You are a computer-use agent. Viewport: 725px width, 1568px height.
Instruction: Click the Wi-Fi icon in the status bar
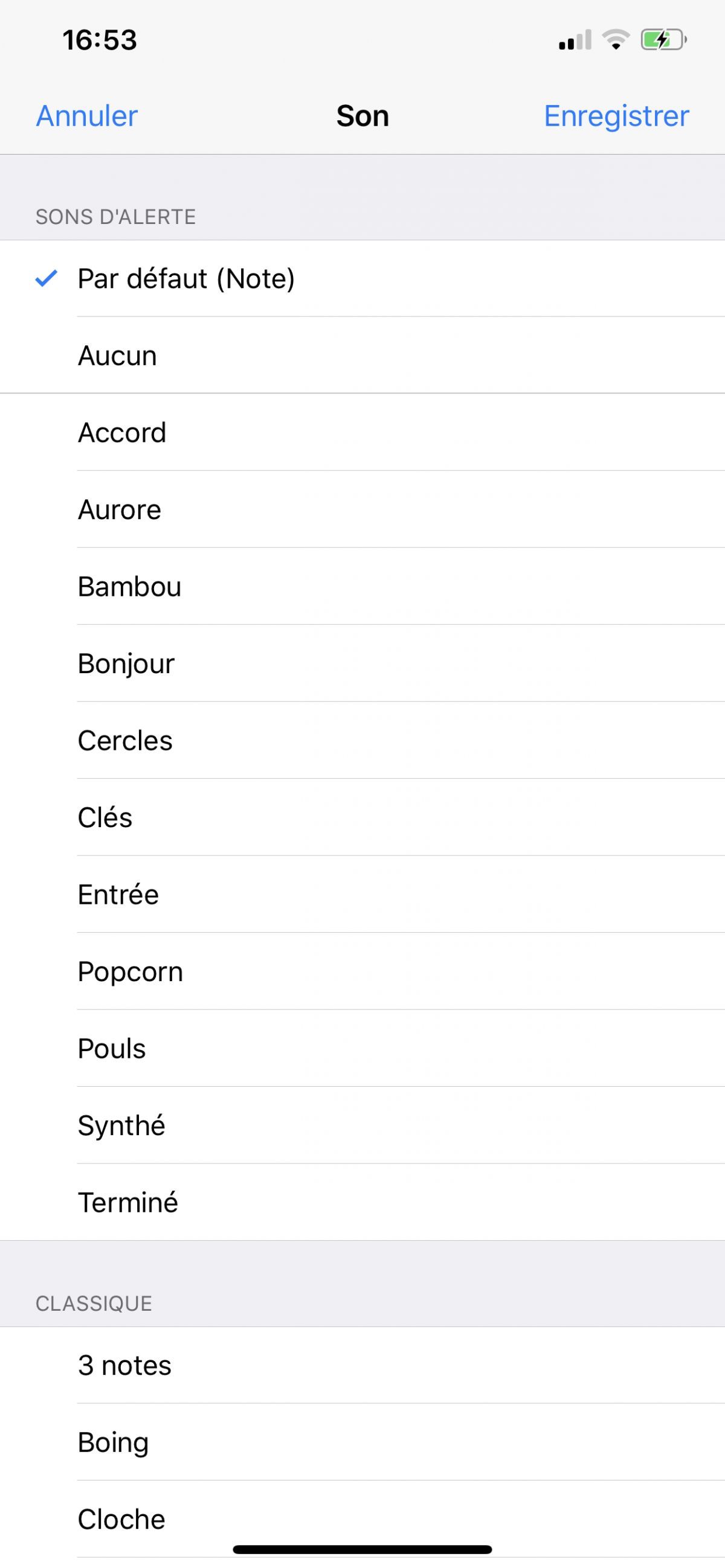615,40
